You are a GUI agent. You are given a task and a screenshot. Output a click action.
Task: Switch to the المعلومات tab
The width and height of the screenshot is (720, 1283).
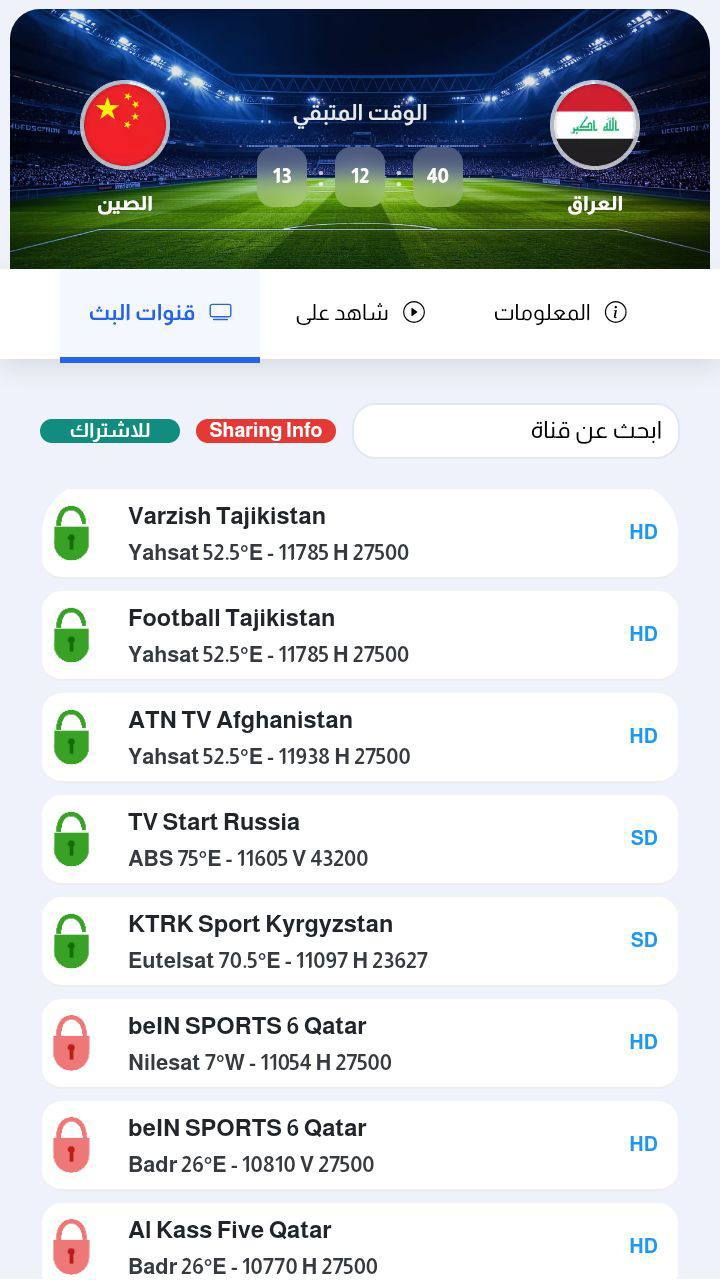tap(560, 312)
